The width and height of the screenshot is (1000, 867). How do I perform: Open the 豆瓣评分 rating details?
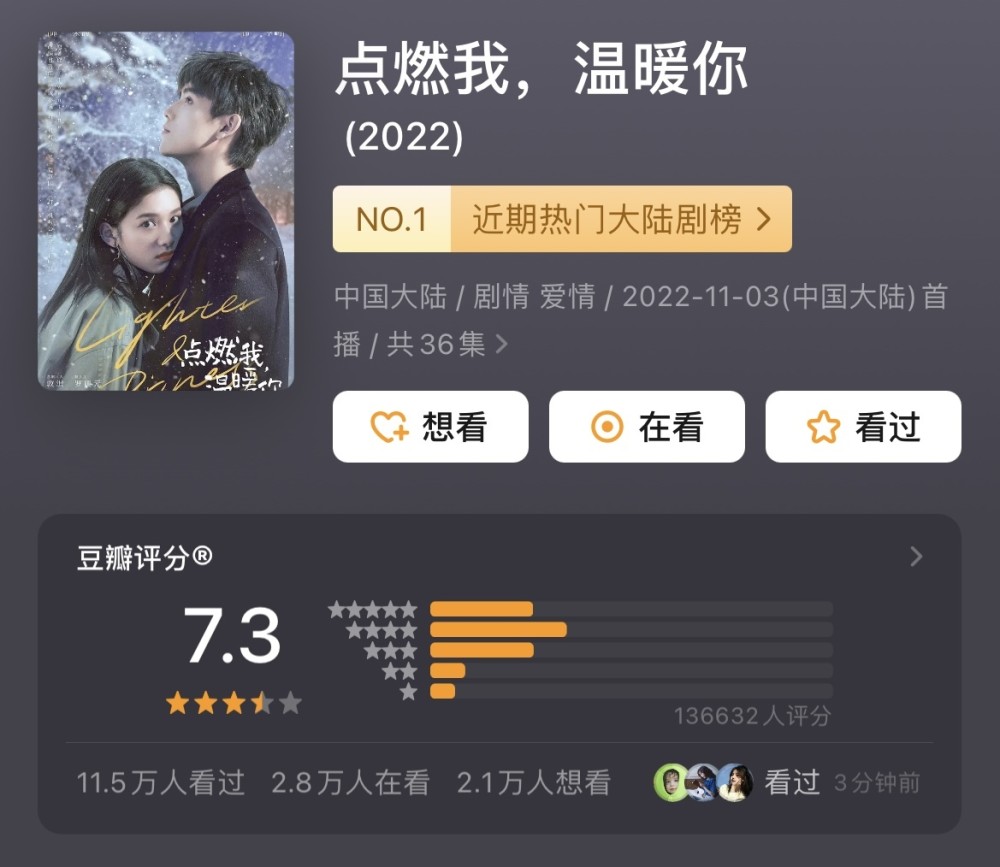point(916,557)
